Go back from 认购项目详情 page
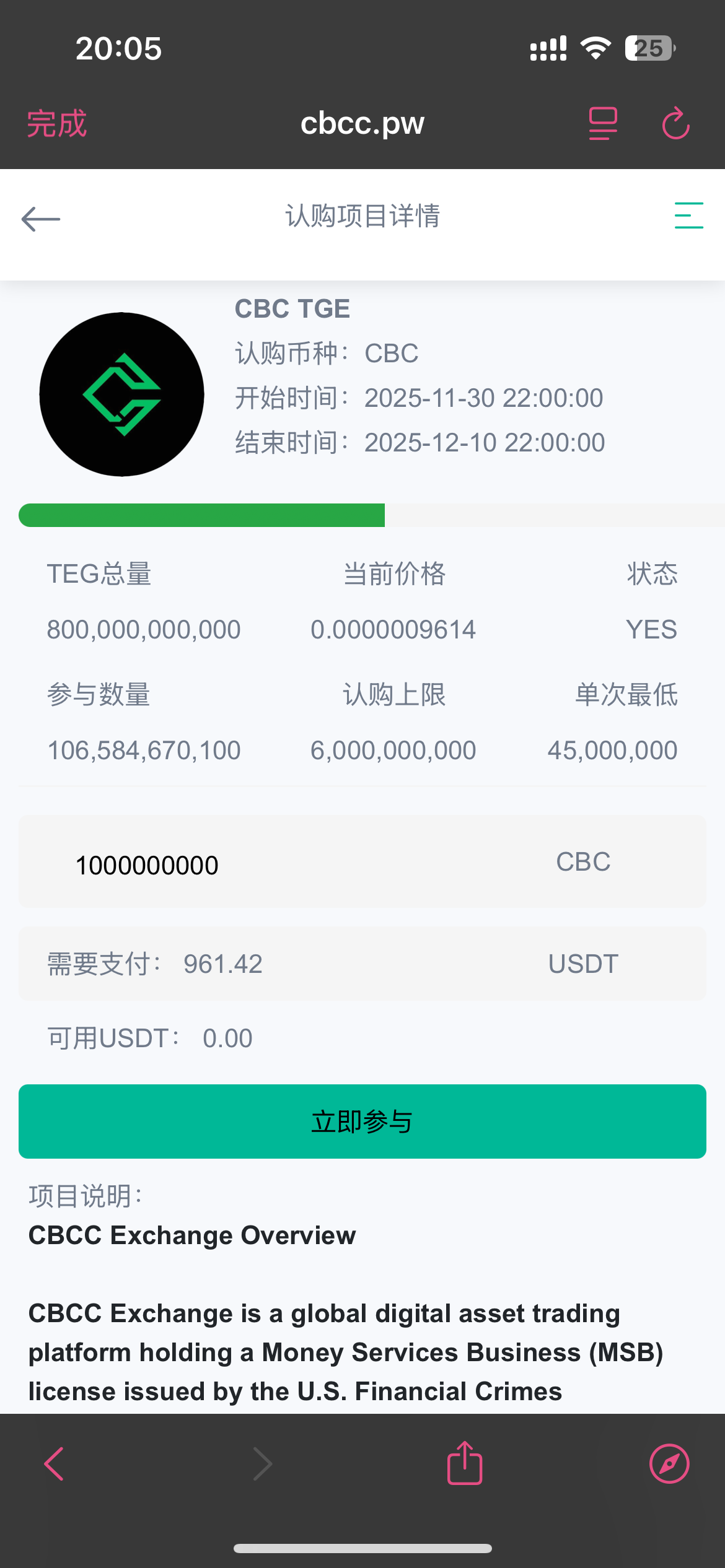Viewport: 725px width, 1568px height. coord(41,219)
